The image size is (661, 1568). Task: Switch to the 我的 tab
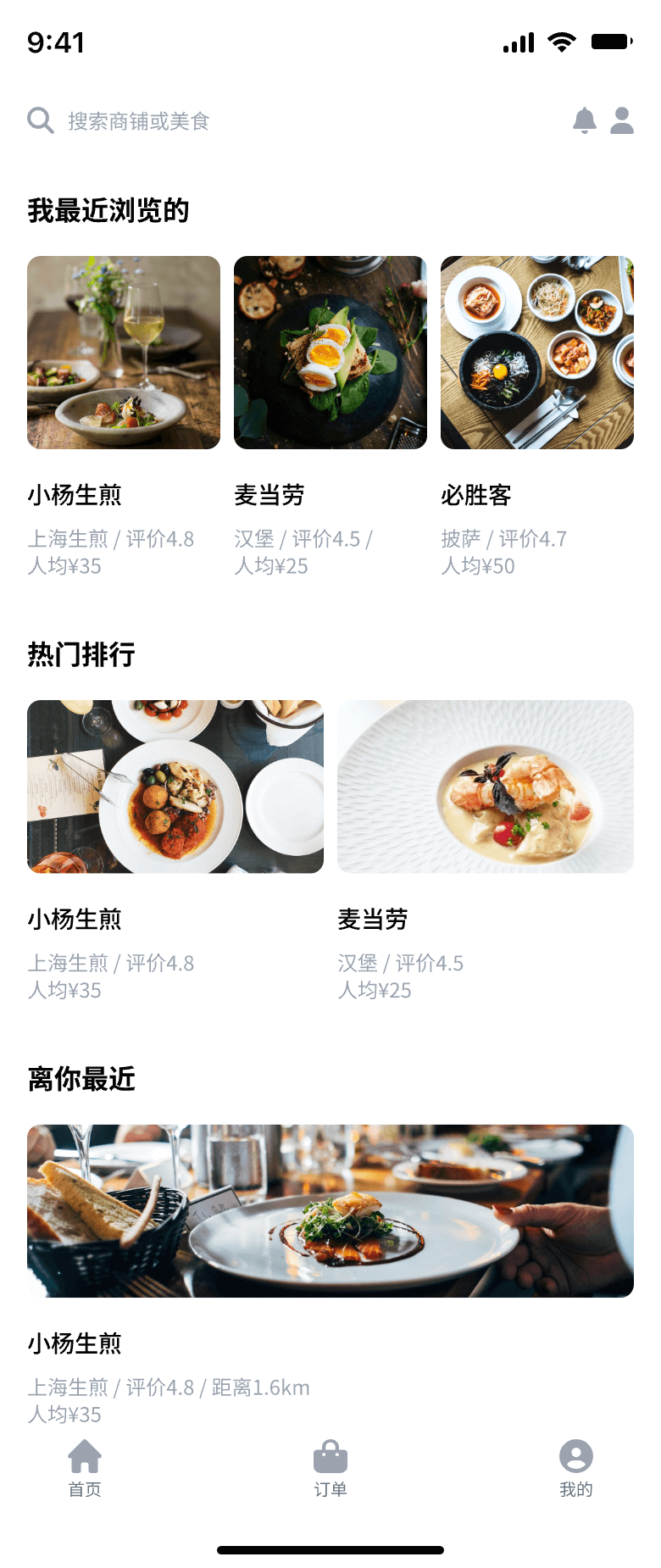(x=576, y=1468)
